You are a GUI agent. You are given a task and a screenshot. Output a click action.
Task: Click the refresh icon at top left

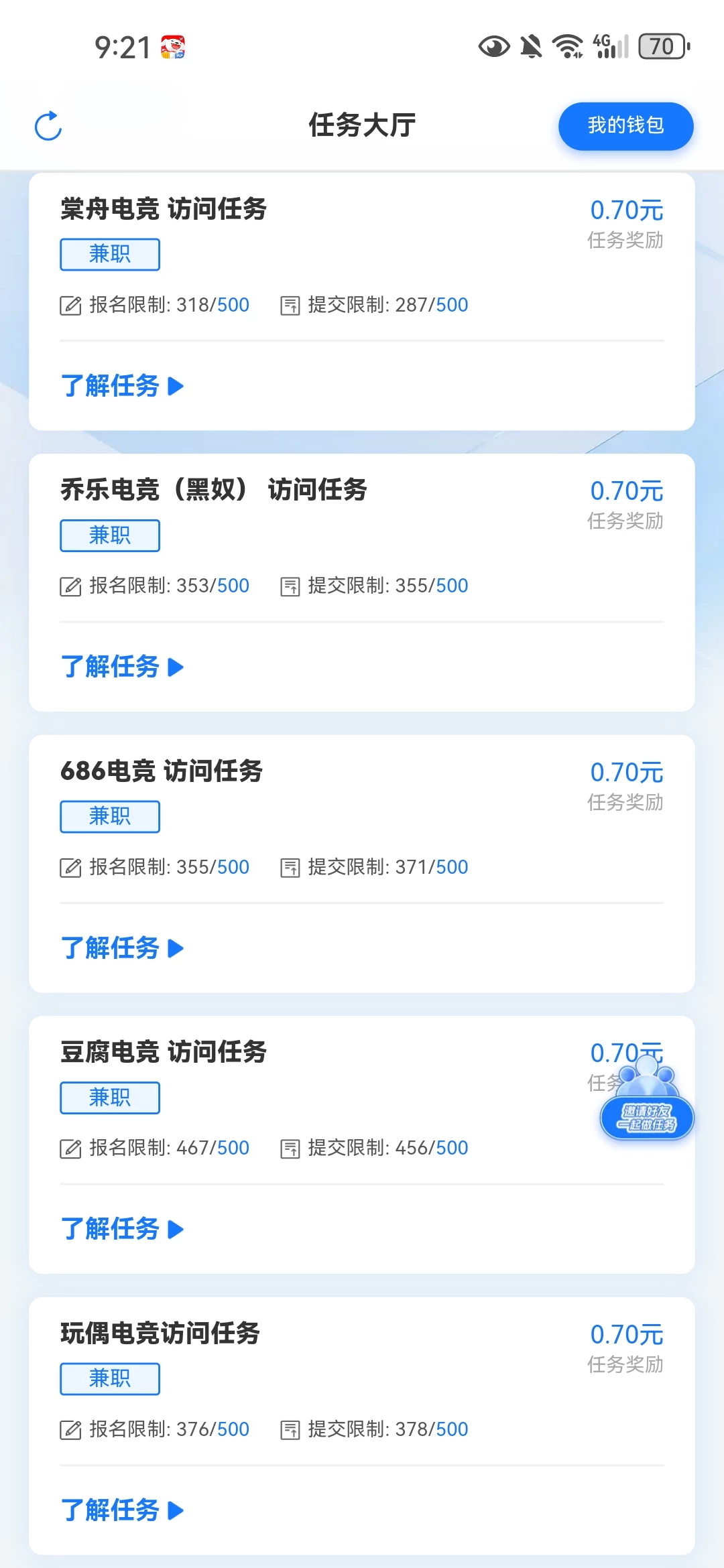pyautogui.click(x=48, y=126)
